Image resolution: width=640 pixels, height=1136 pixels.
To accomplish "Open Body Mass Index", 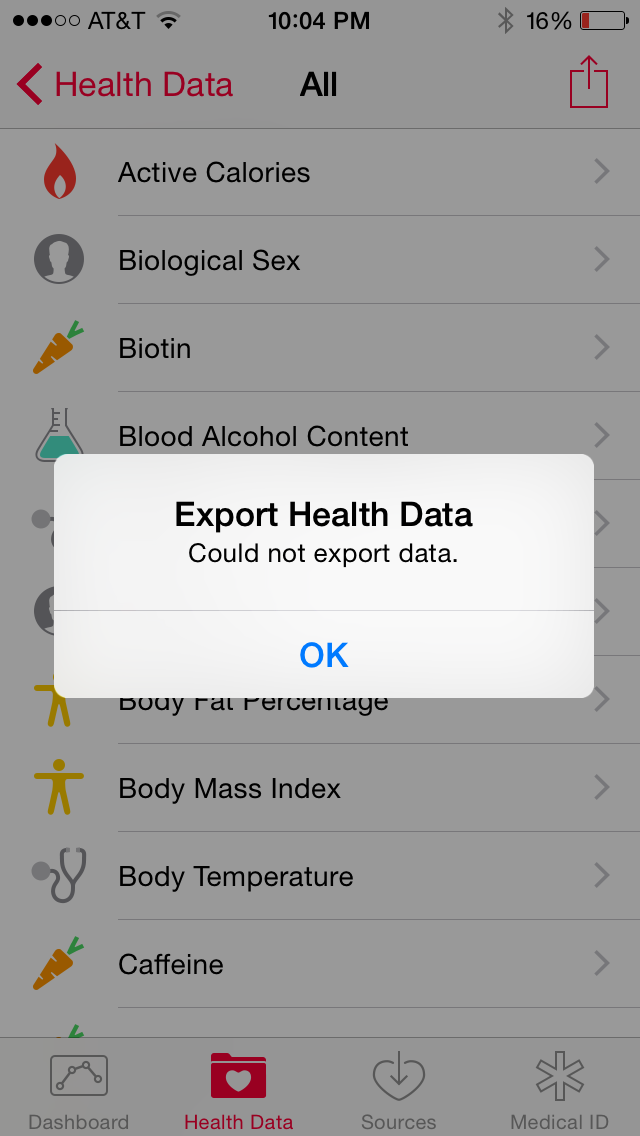I will 320,788.
